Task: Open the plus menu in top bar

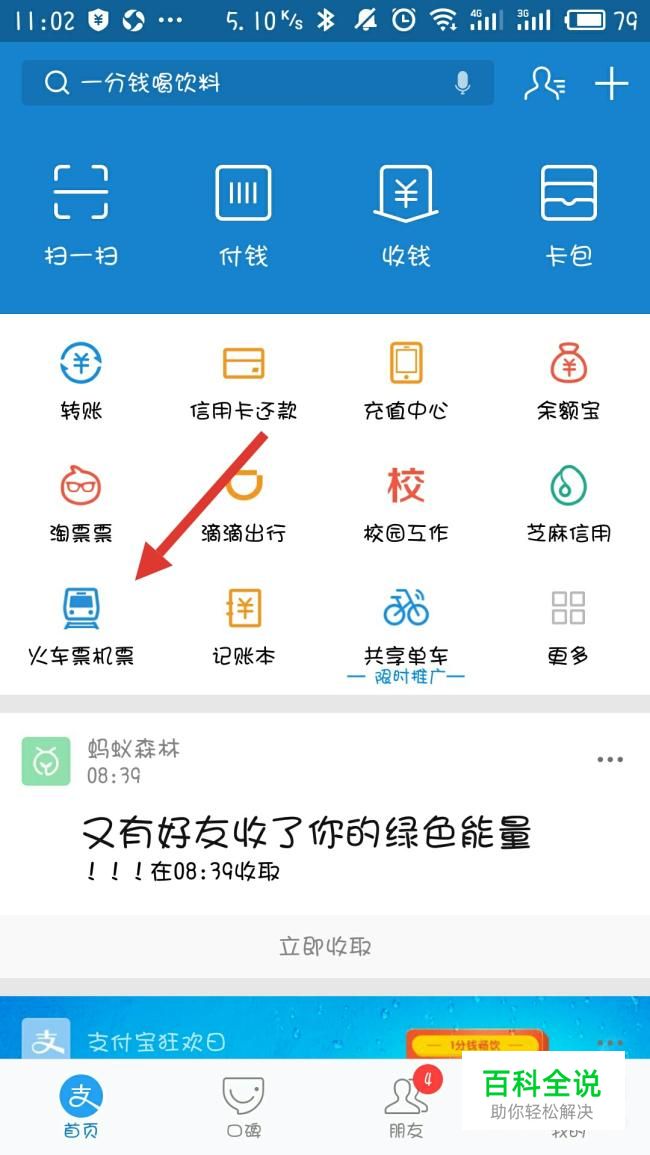Action: [611, 84]
